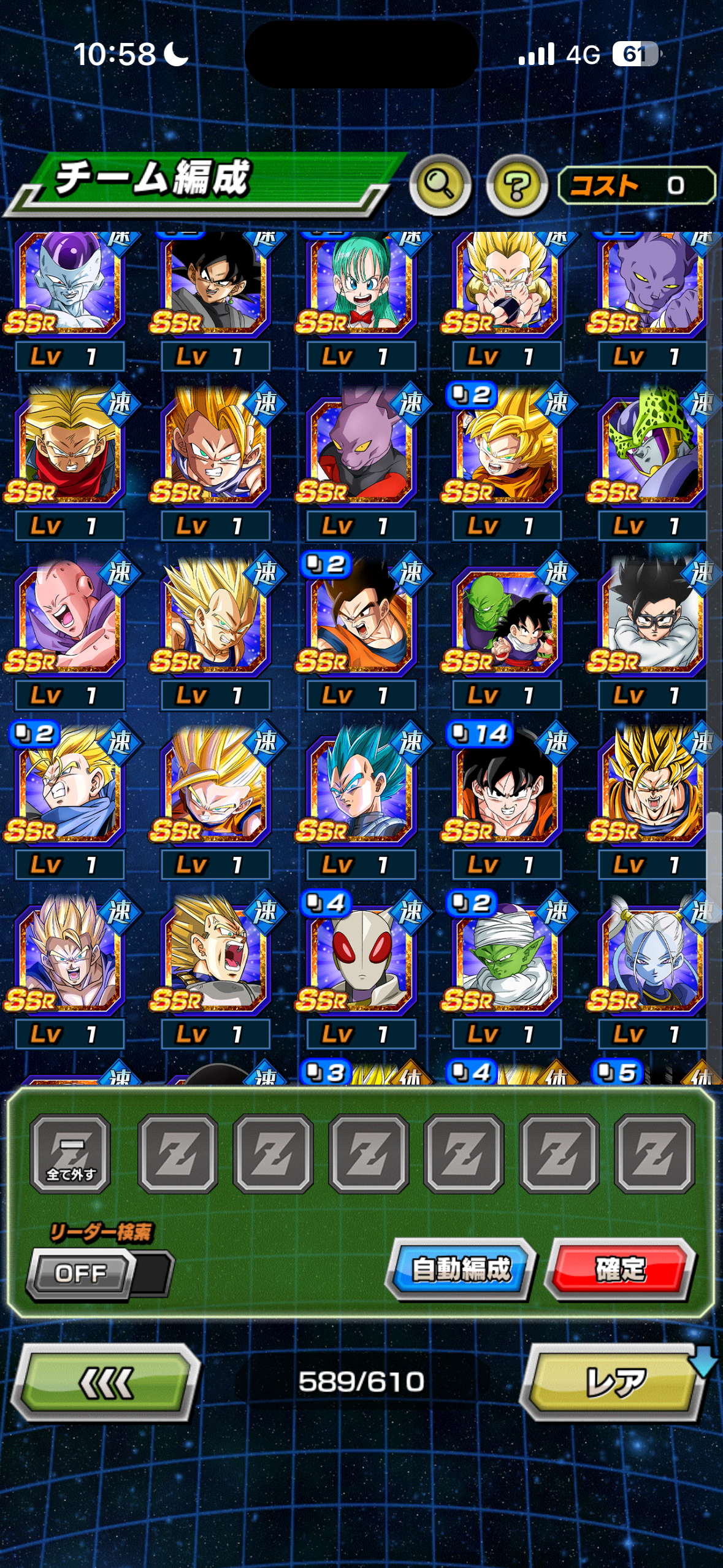This screenshot has width=723, height=1568.
Task: Toggle the リーダー検索 OFF switch
Action: pos(99,1274)
